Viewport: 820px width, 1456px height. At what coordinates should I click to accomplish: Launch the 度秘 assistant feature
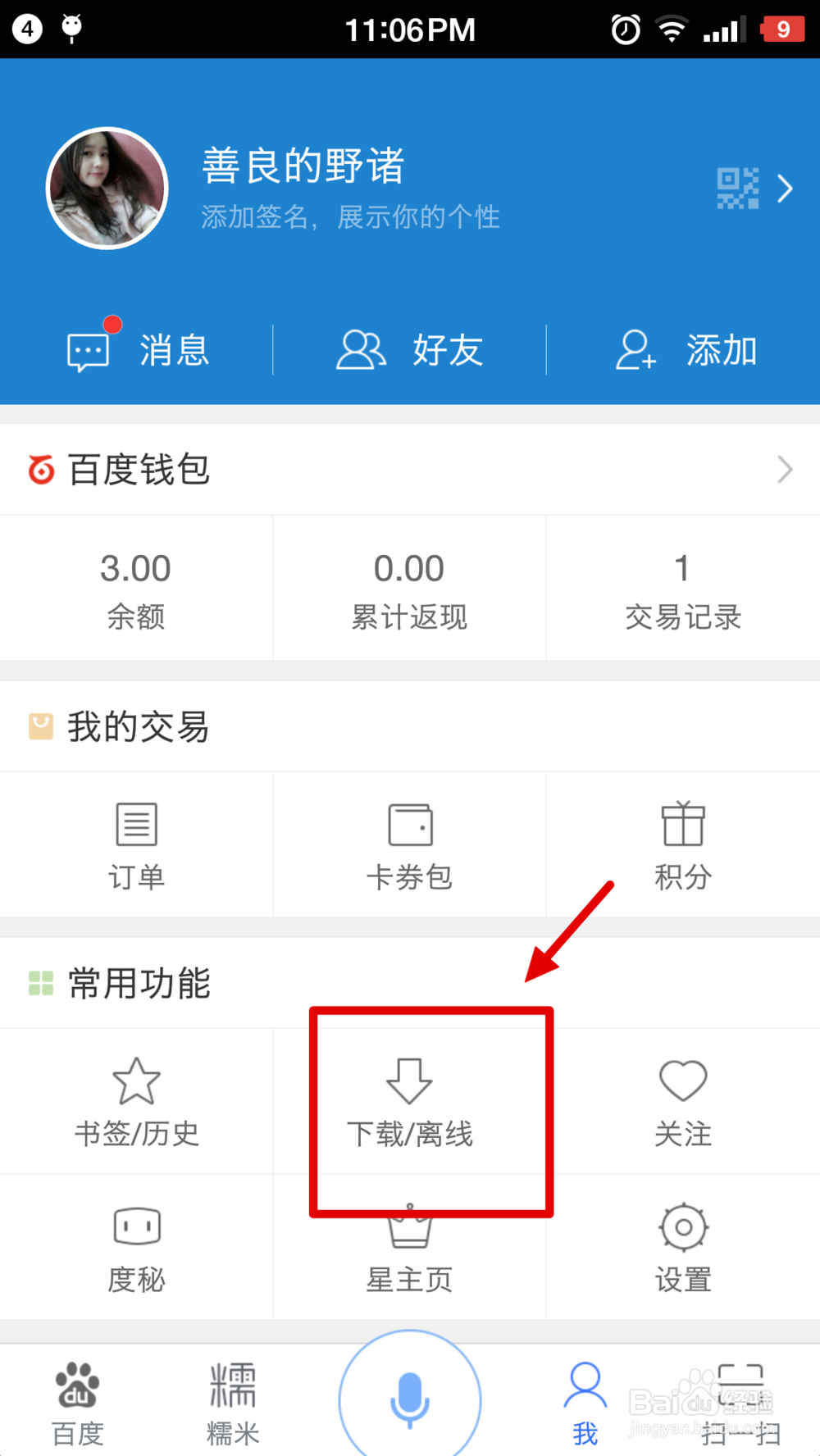tap(136, 1246)
